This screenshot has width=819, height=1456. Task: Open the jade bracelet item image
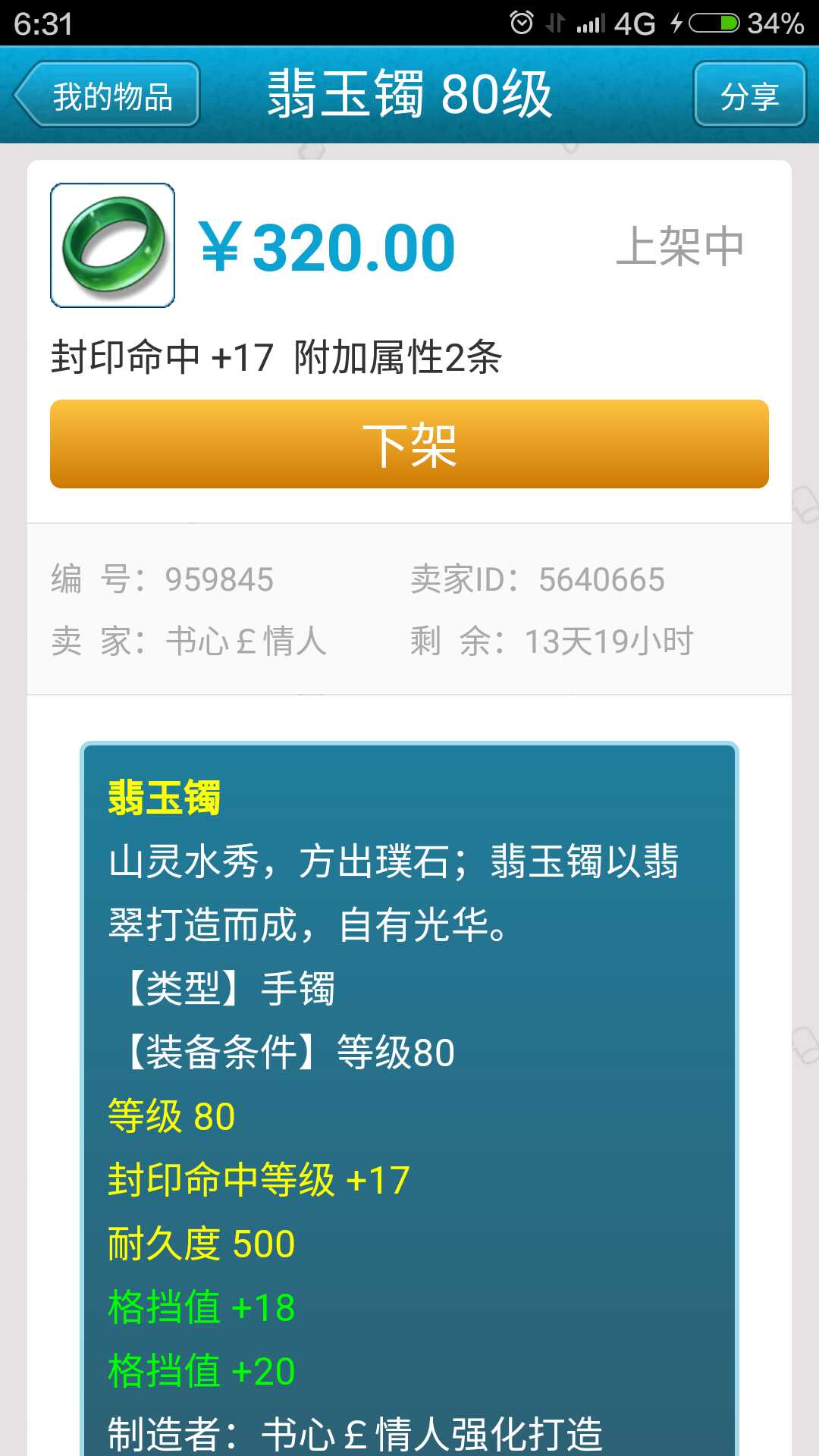click(x=113, y=245)
